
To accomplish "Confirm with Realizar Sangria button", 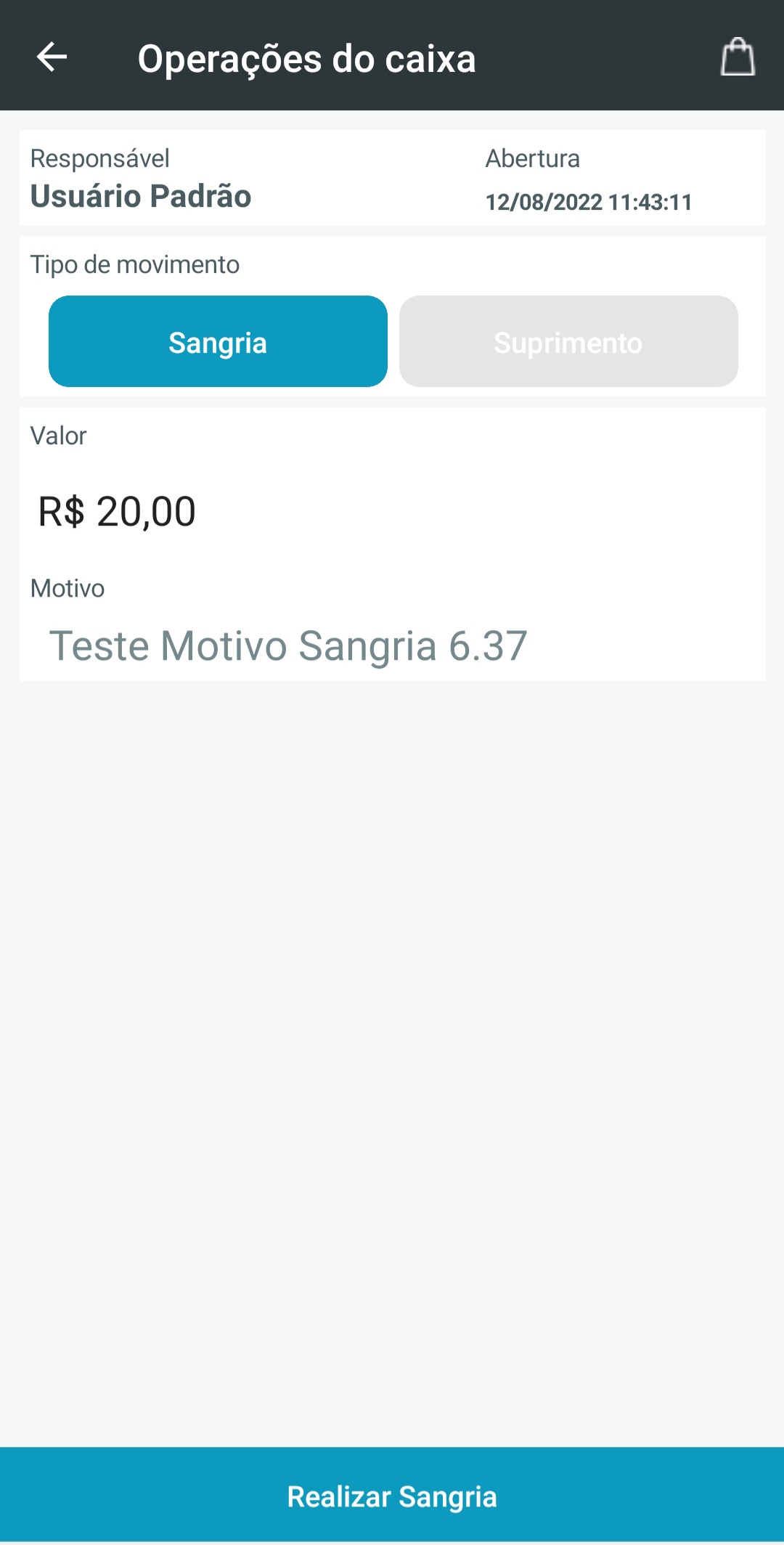I will [x=392, y=1496].
